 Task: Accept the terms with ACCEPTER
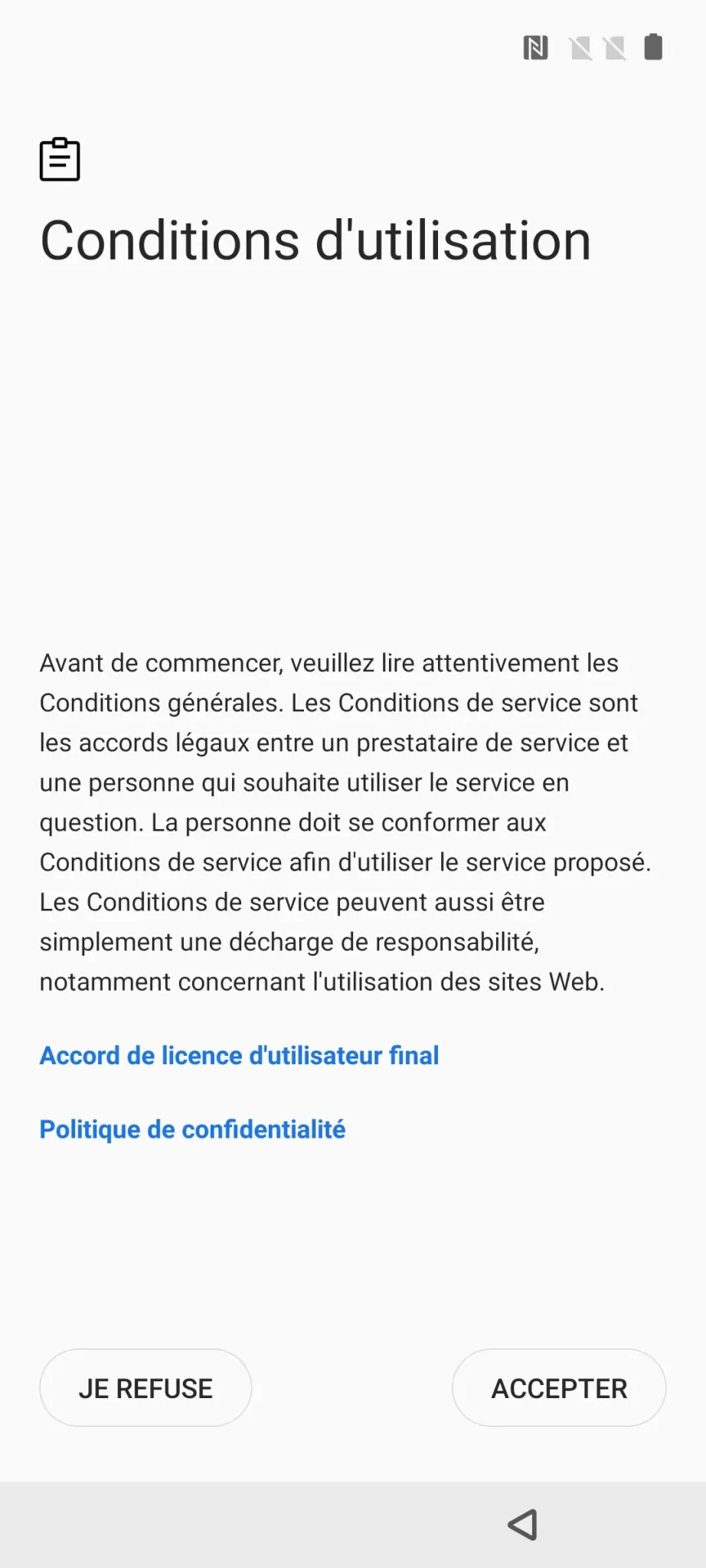pyautogui.click(x=559, y=1388)
